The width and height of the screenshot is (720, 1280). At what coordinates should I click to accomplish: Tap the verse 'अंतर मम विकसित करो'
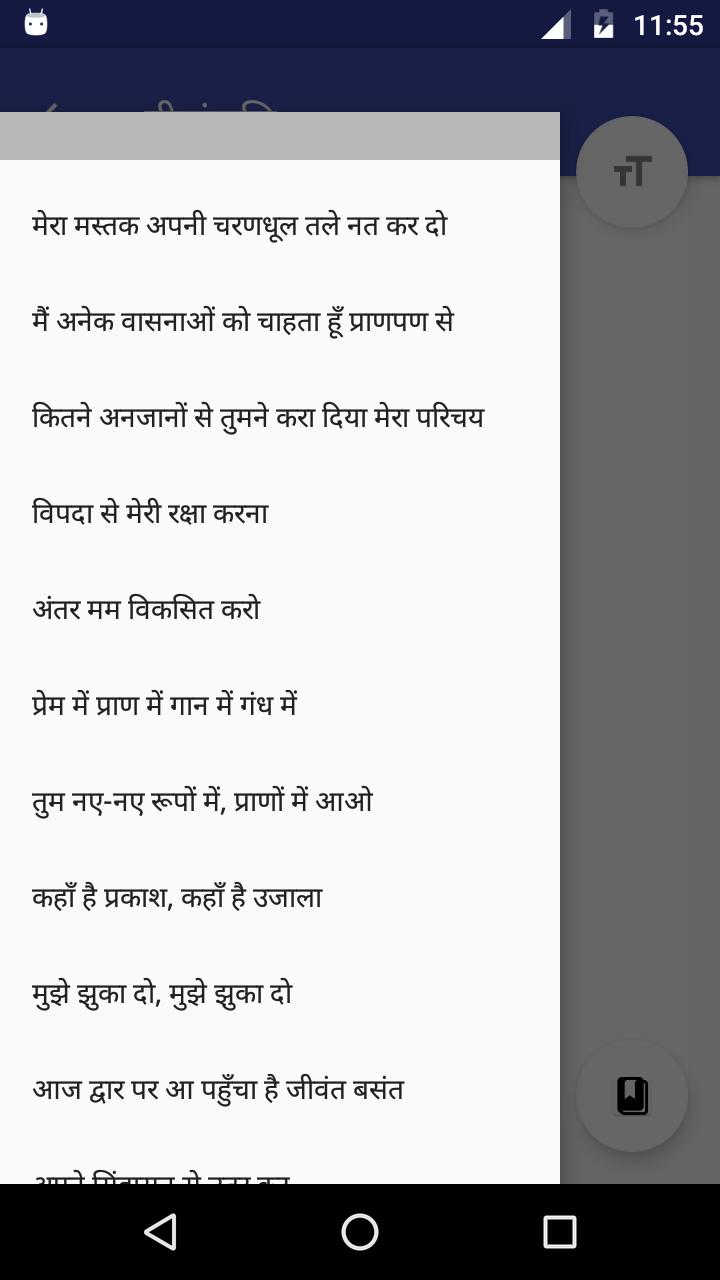144,608
